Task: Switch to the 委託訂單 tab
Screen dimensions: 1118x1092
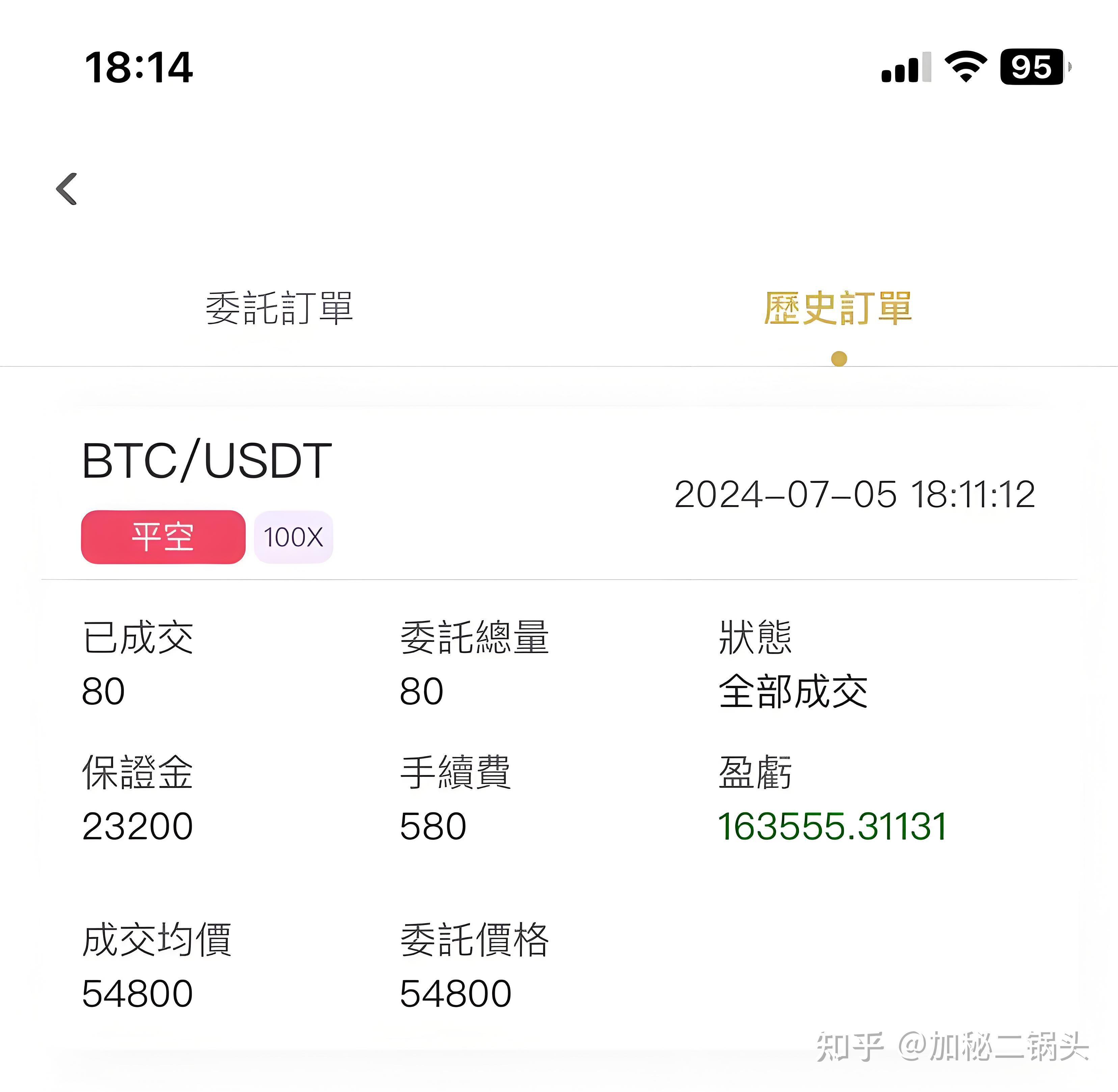Action: 279,308
